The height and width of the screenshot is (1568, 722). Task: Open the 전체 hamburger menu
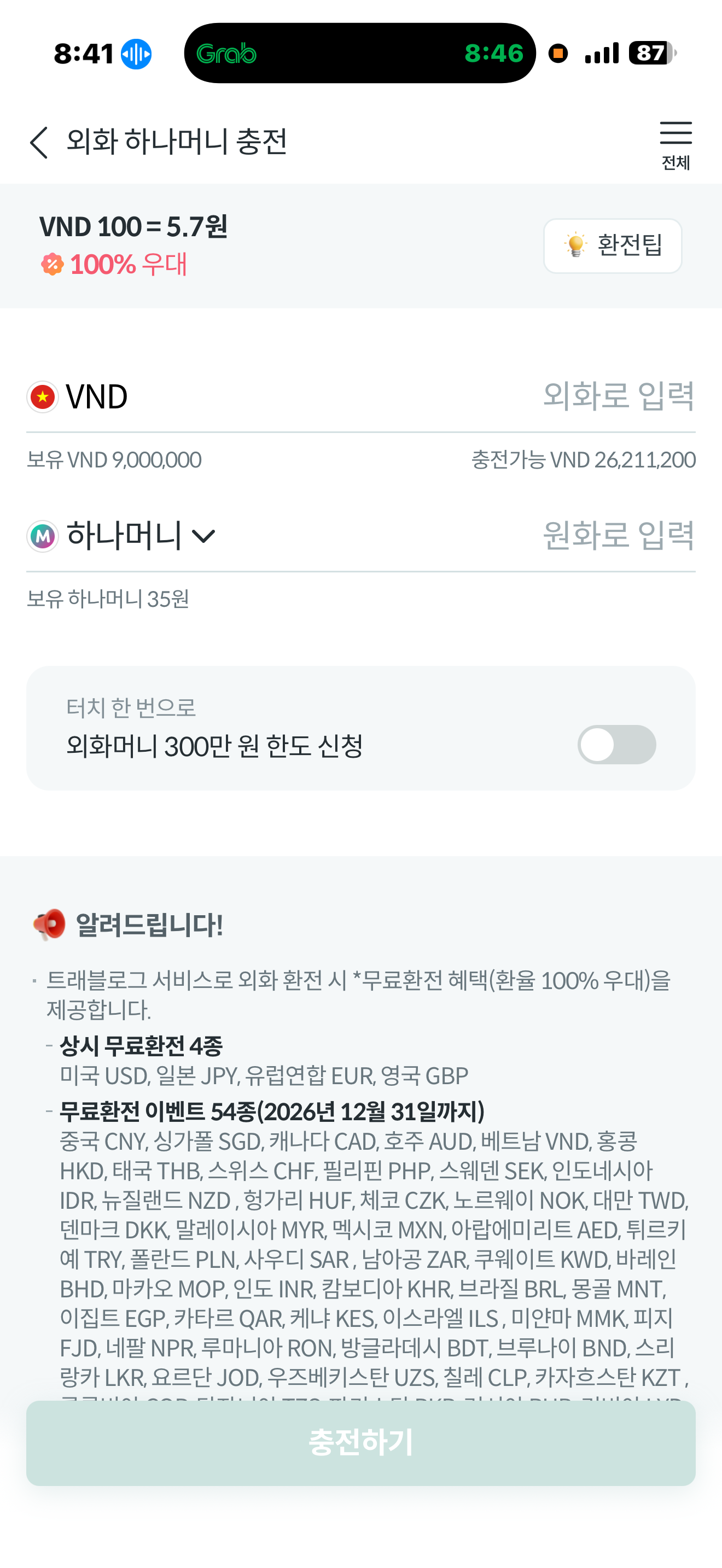[x=675, y=144]
